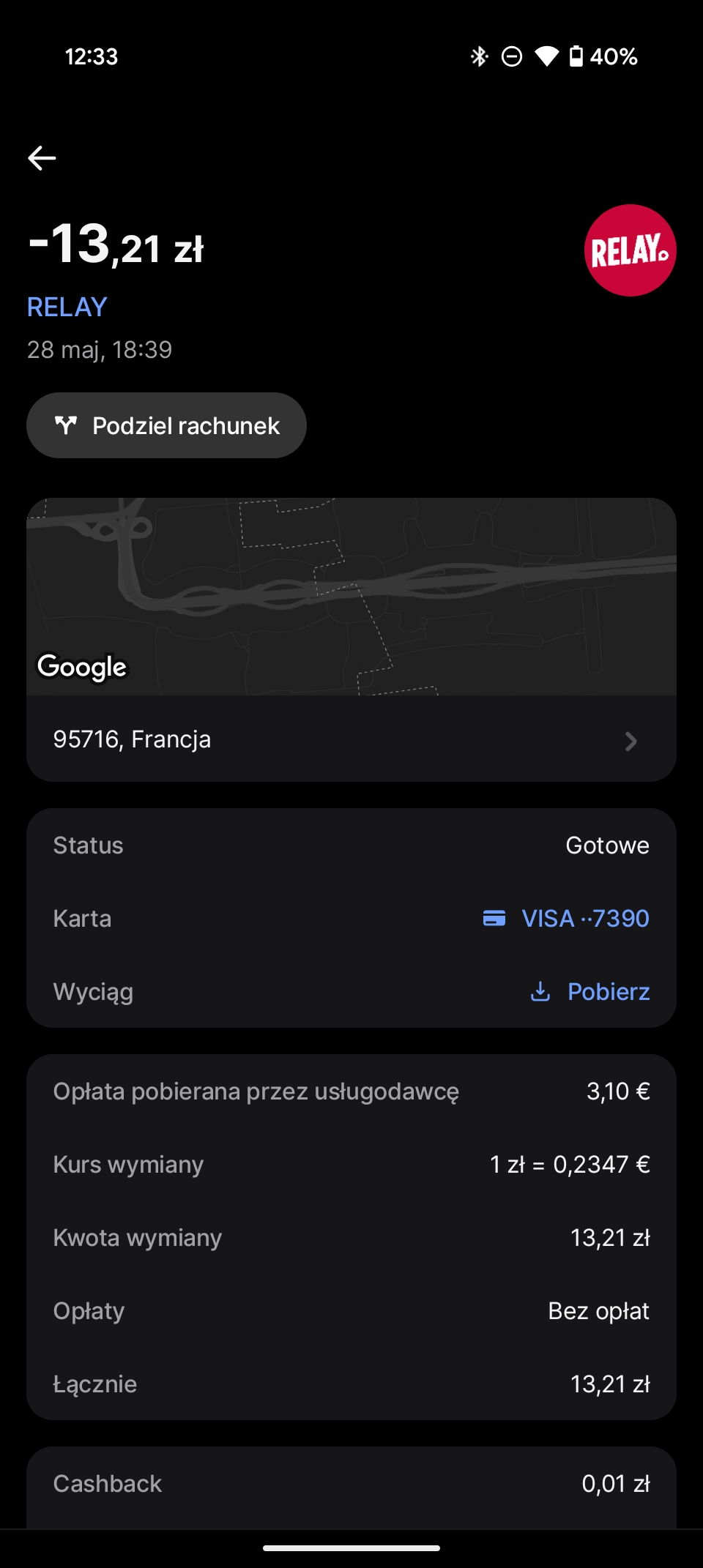The width and height of the screenshot is (703, 1568).
Task: Download the statement via Pobierz
Action: pos(590,991)
